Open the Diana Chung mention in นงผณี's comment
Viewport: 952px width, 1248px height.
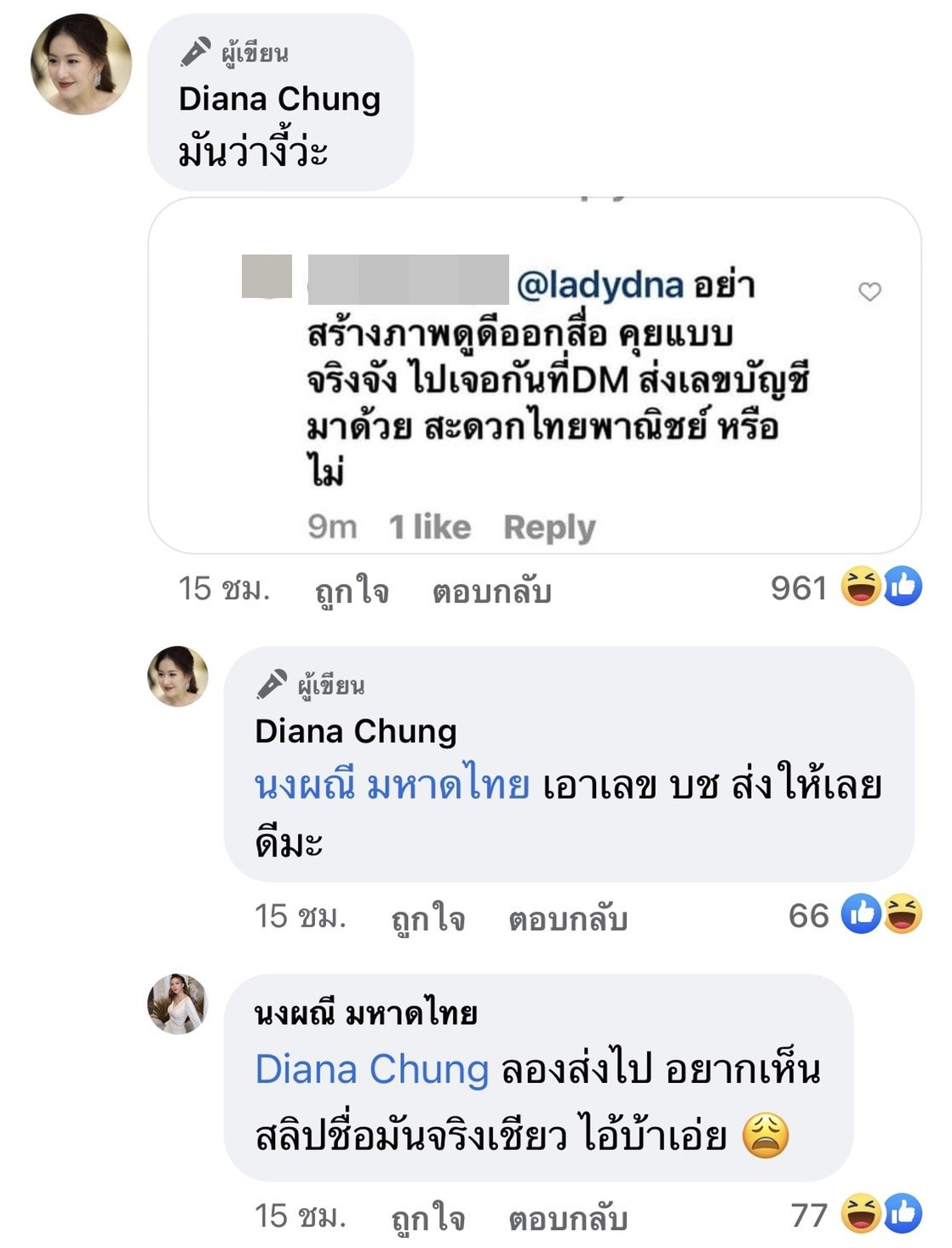coord(372,1069)
